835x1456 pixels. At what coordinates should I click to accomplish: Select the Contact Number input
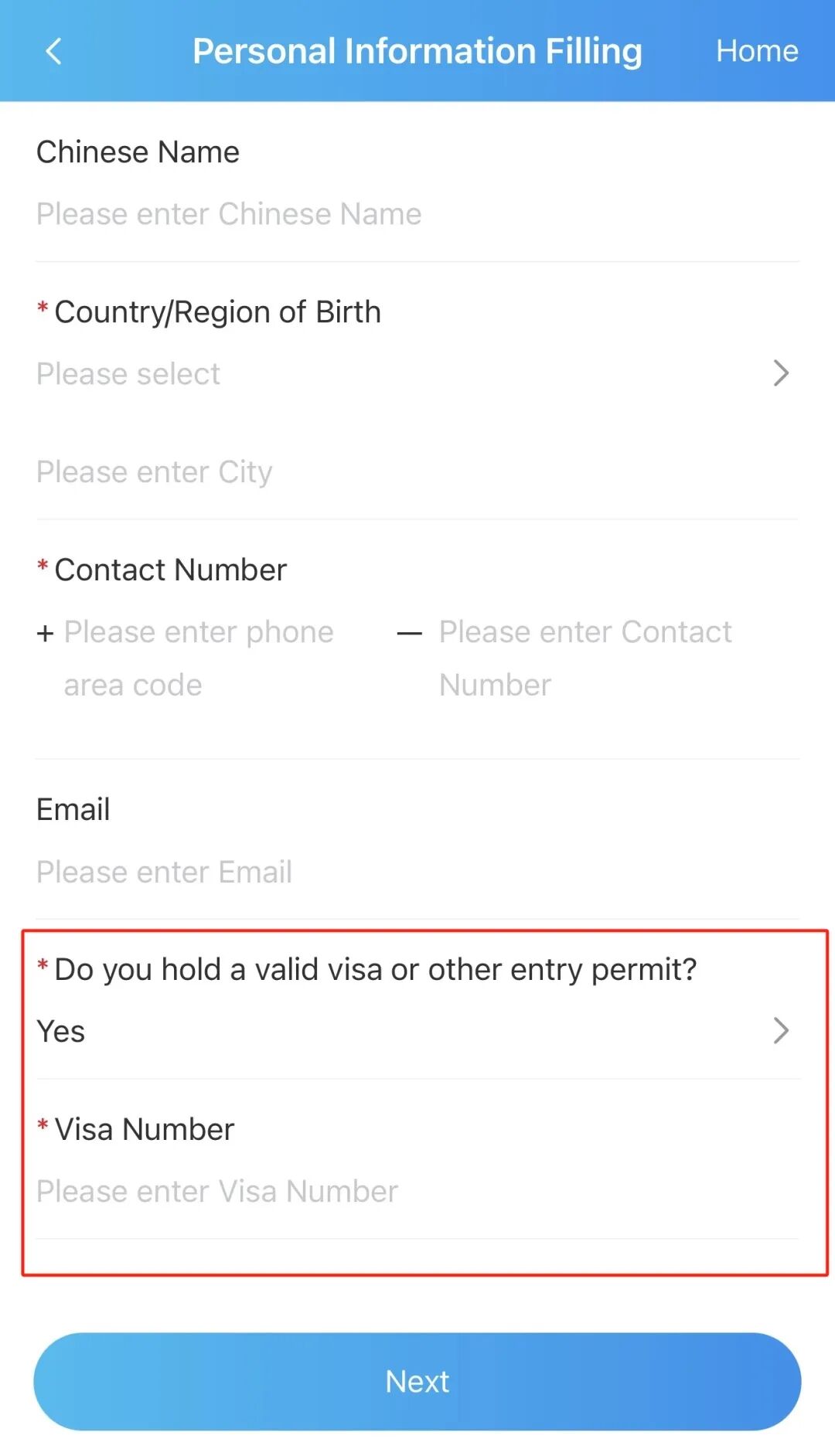(x=585, y=658)
